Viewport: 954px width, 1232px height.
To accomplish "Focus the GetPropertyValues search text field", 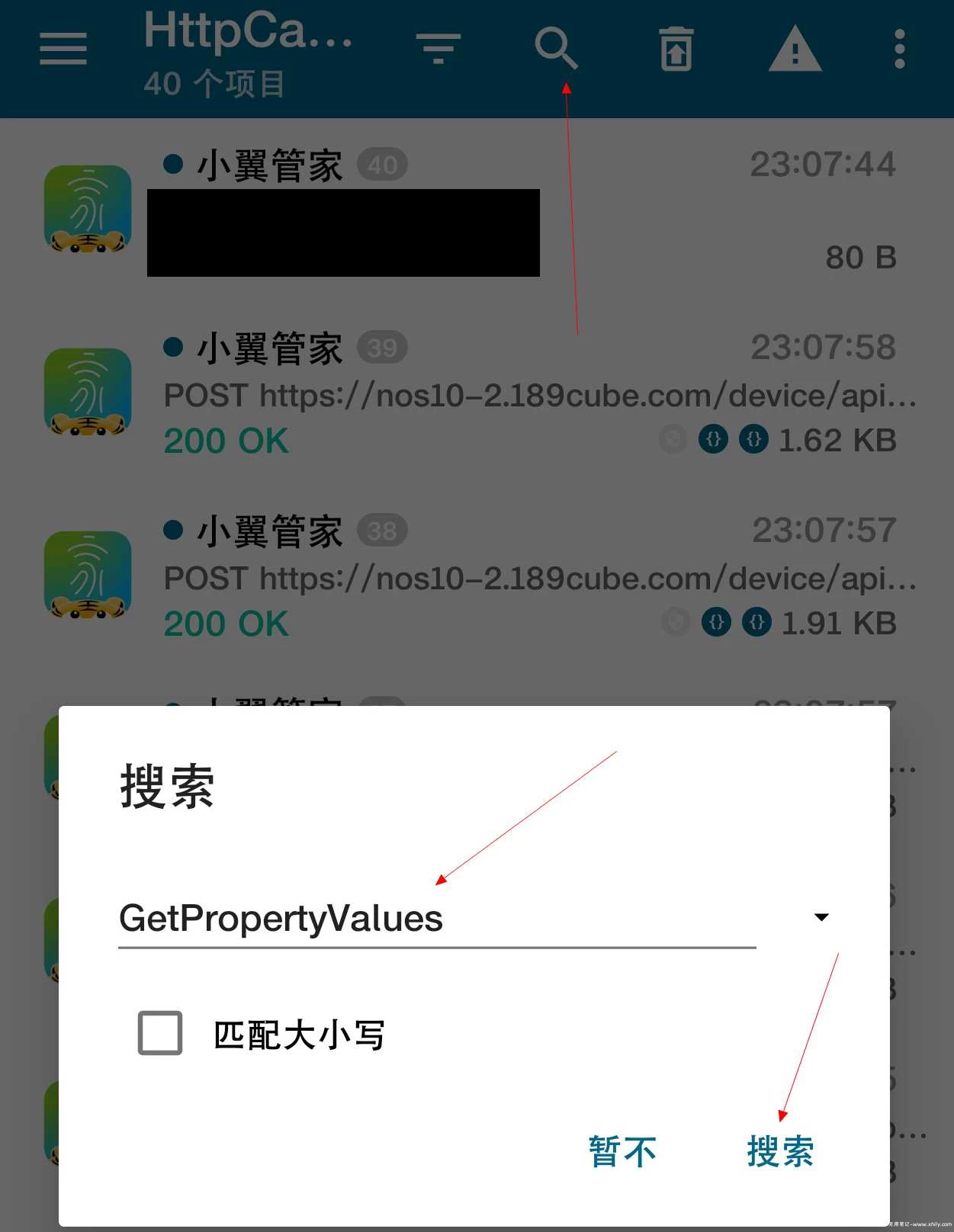I will click(x=436, y=919).
